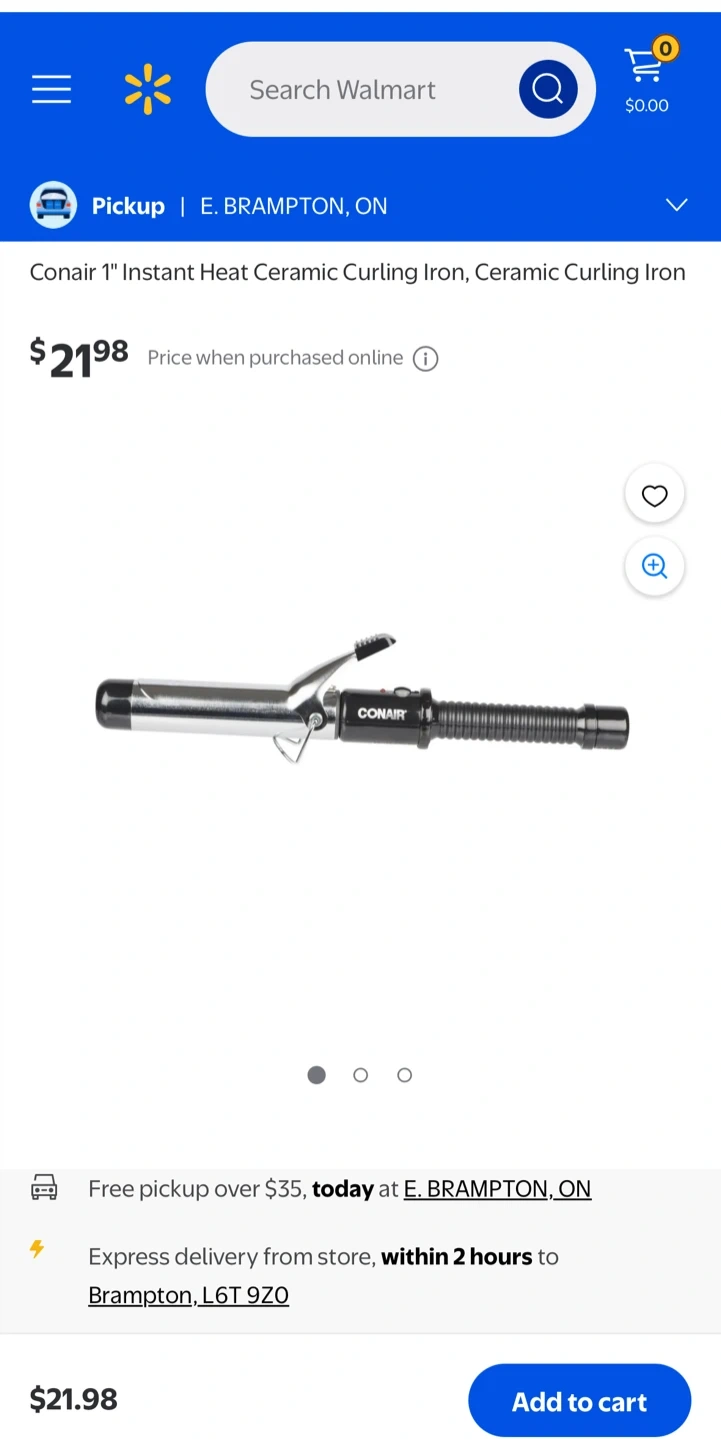Expand the Pickup location dropdown
721x1440 pixels.
point(677,205)
